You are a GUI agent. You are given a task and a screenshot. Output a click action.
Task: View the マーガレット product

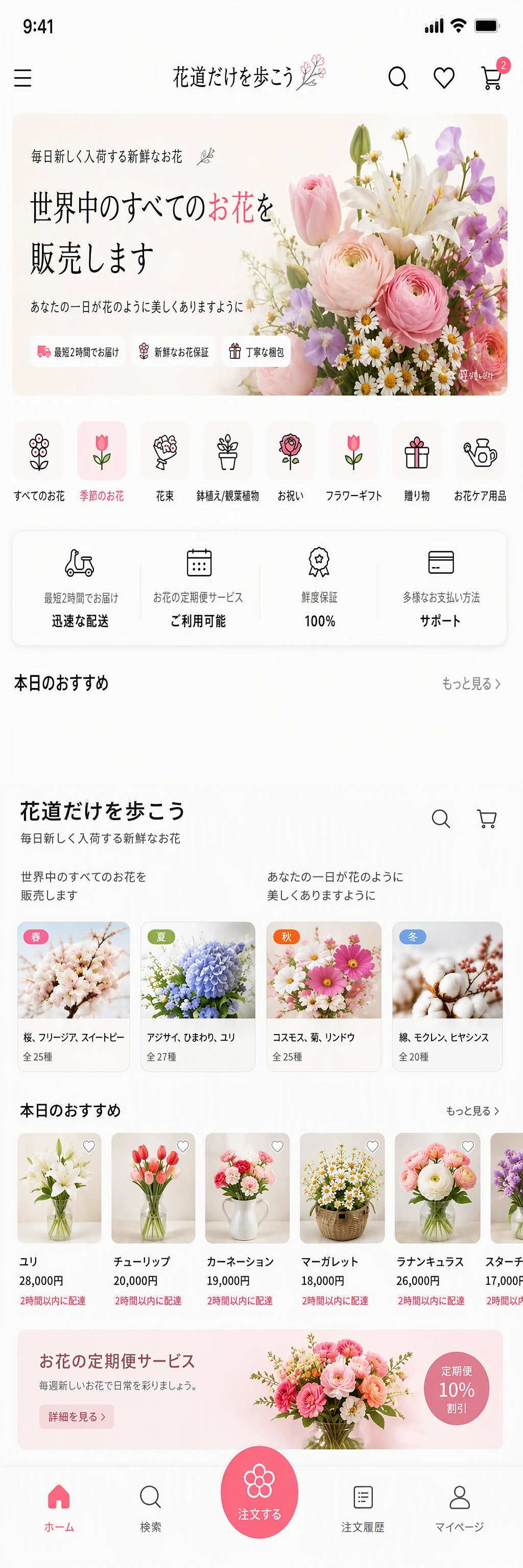click(x=342, y=1219)
